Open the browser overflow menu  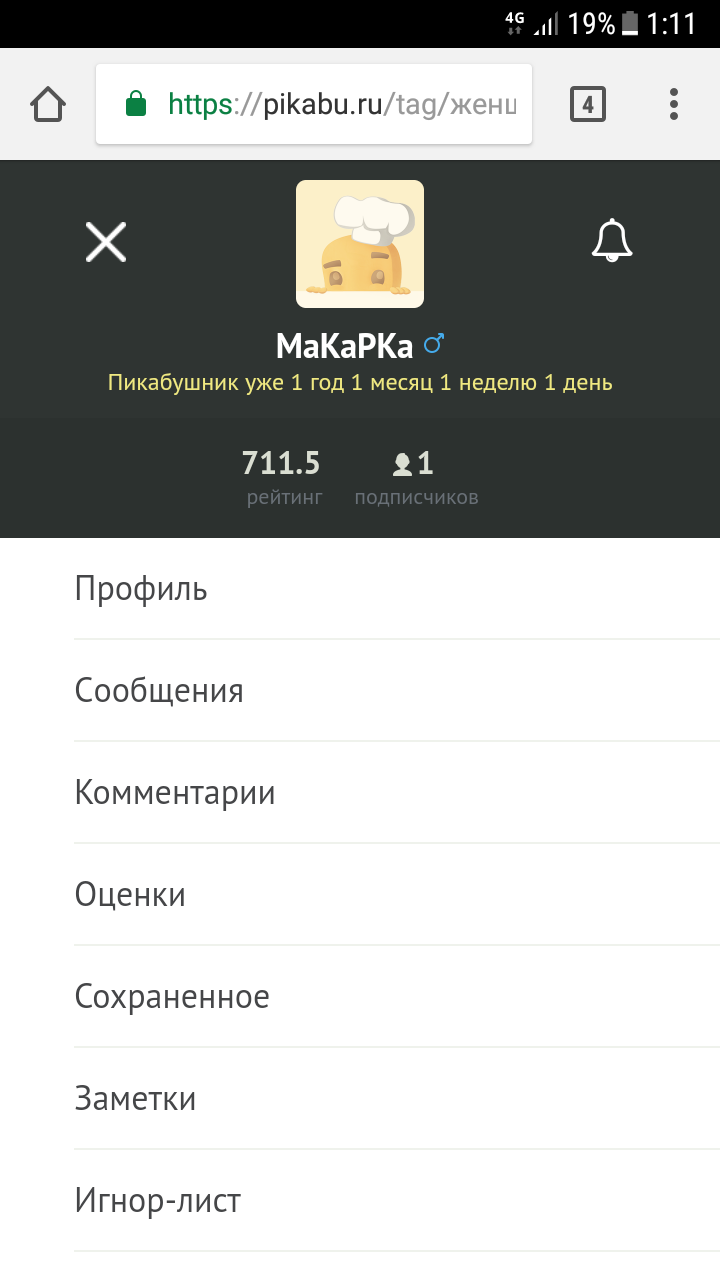pos(674,104)
